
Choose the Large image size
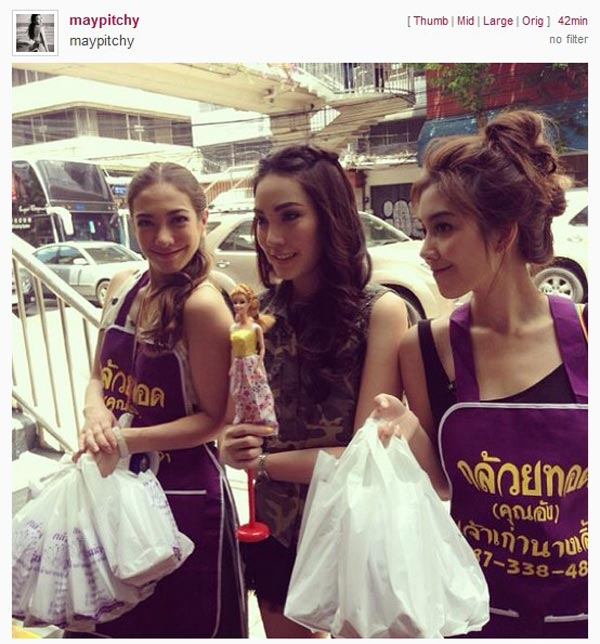point(499,20)
